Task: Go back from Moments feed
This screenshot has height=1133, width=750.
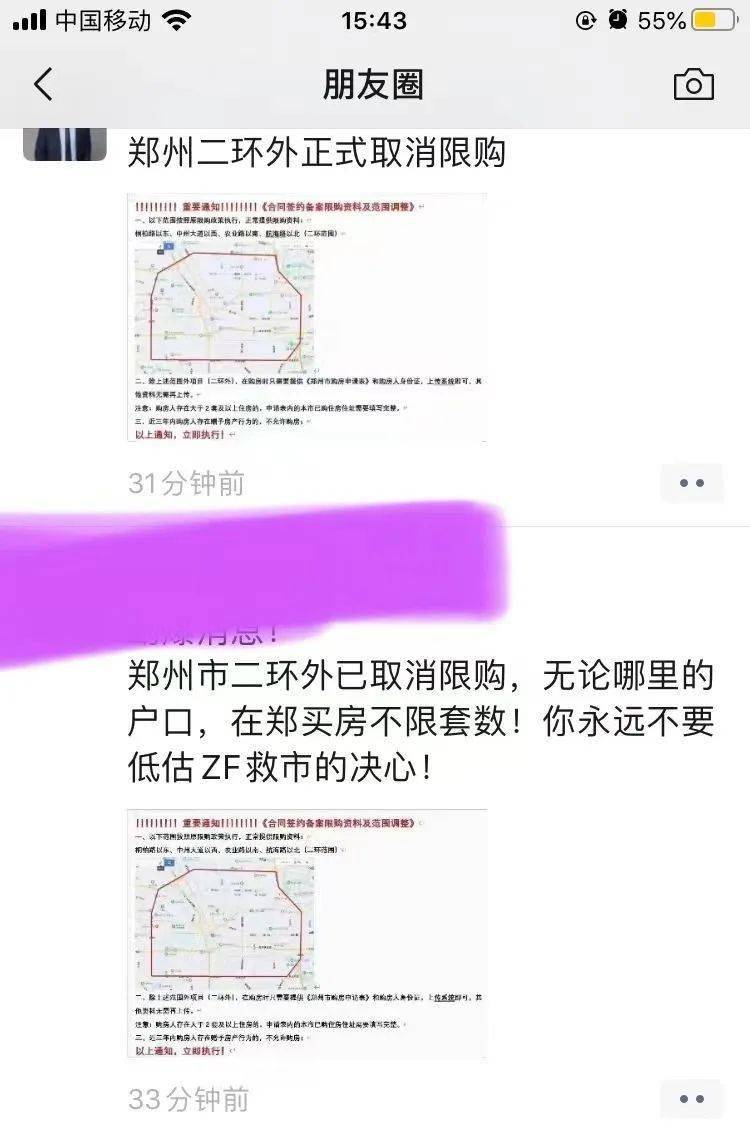Action: click(43, 85)
